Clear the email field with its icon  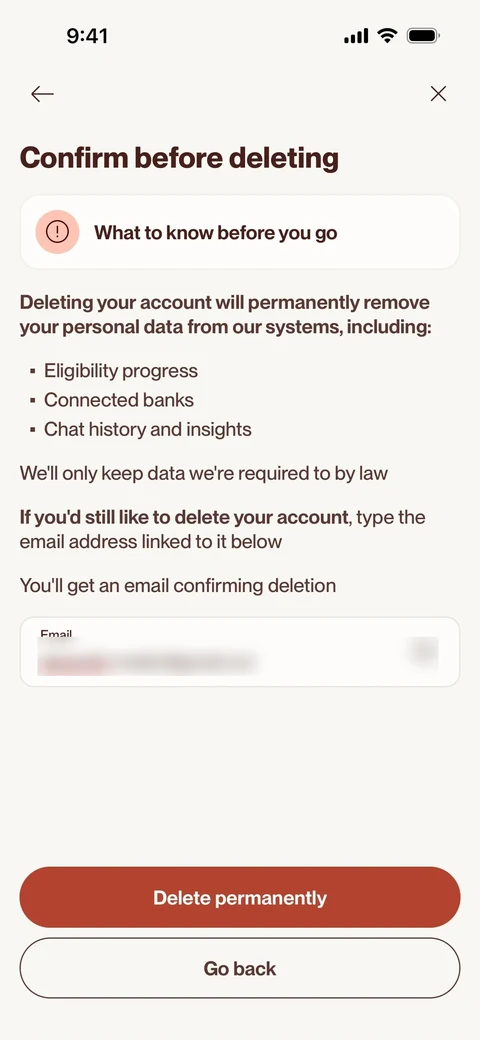pyautogui.click(x=424, y=652)
